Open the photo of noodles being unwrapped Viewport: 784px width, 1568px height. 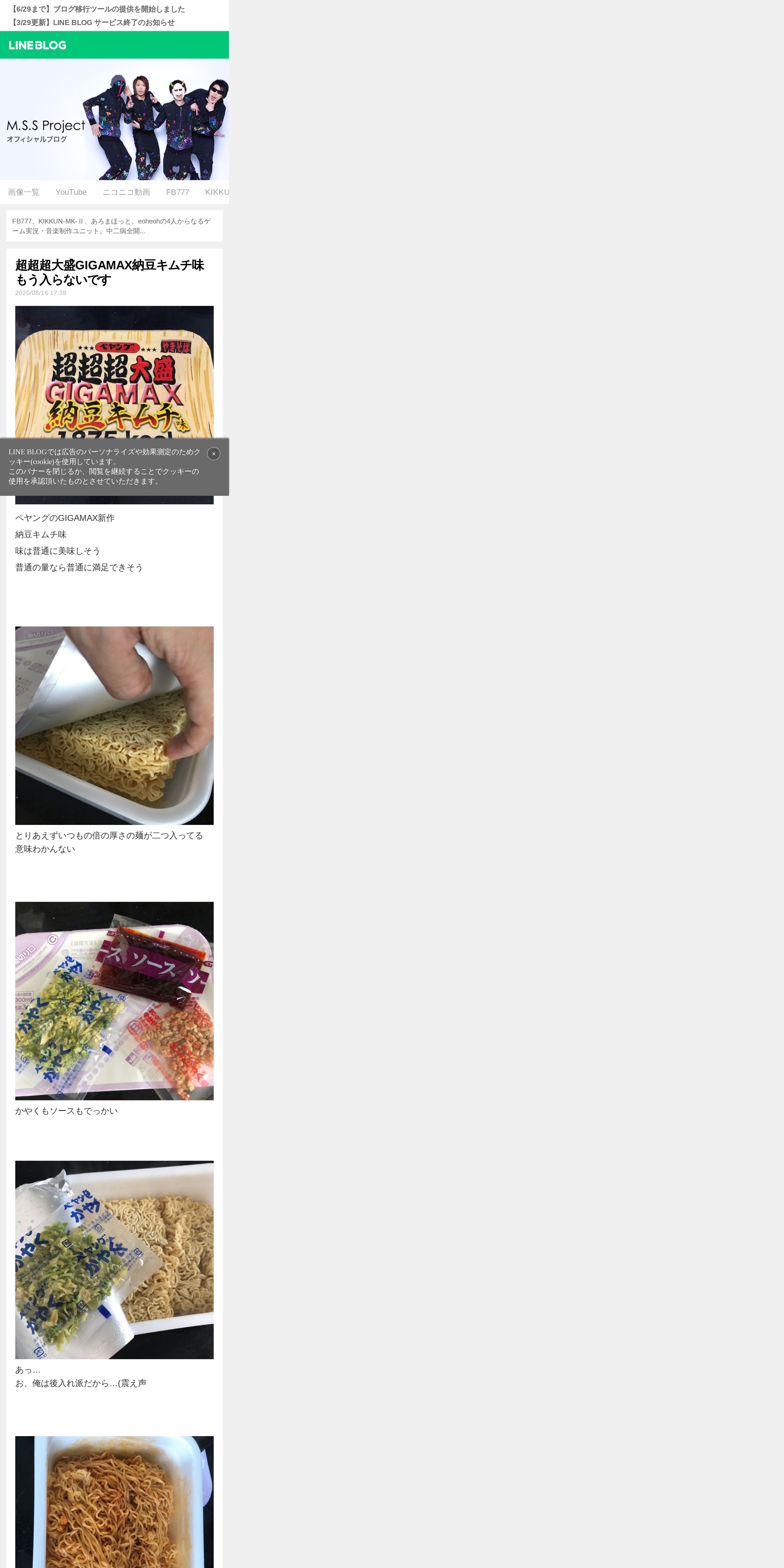[x=114, y=726]
